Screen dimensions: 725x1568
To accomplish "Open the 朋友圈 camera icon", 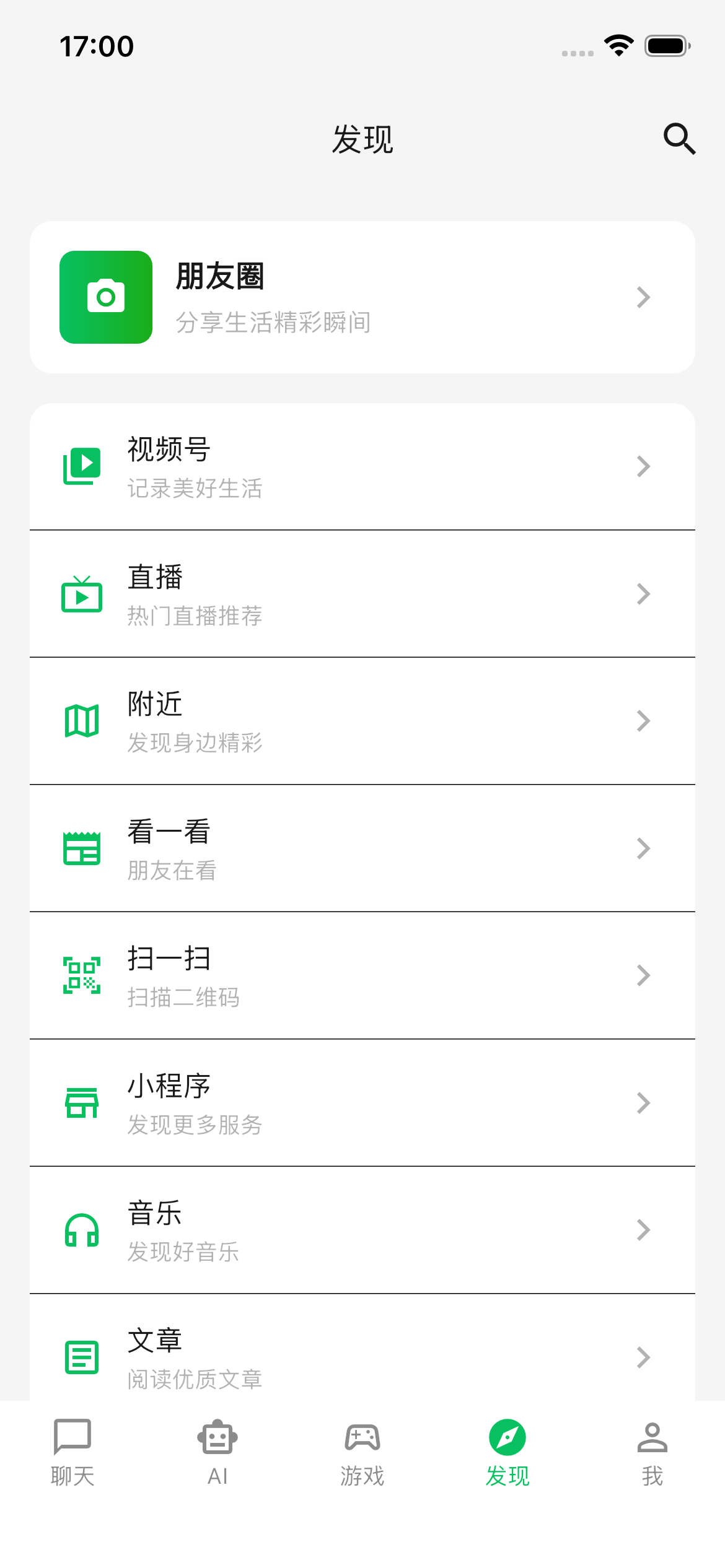I will 105,297.
